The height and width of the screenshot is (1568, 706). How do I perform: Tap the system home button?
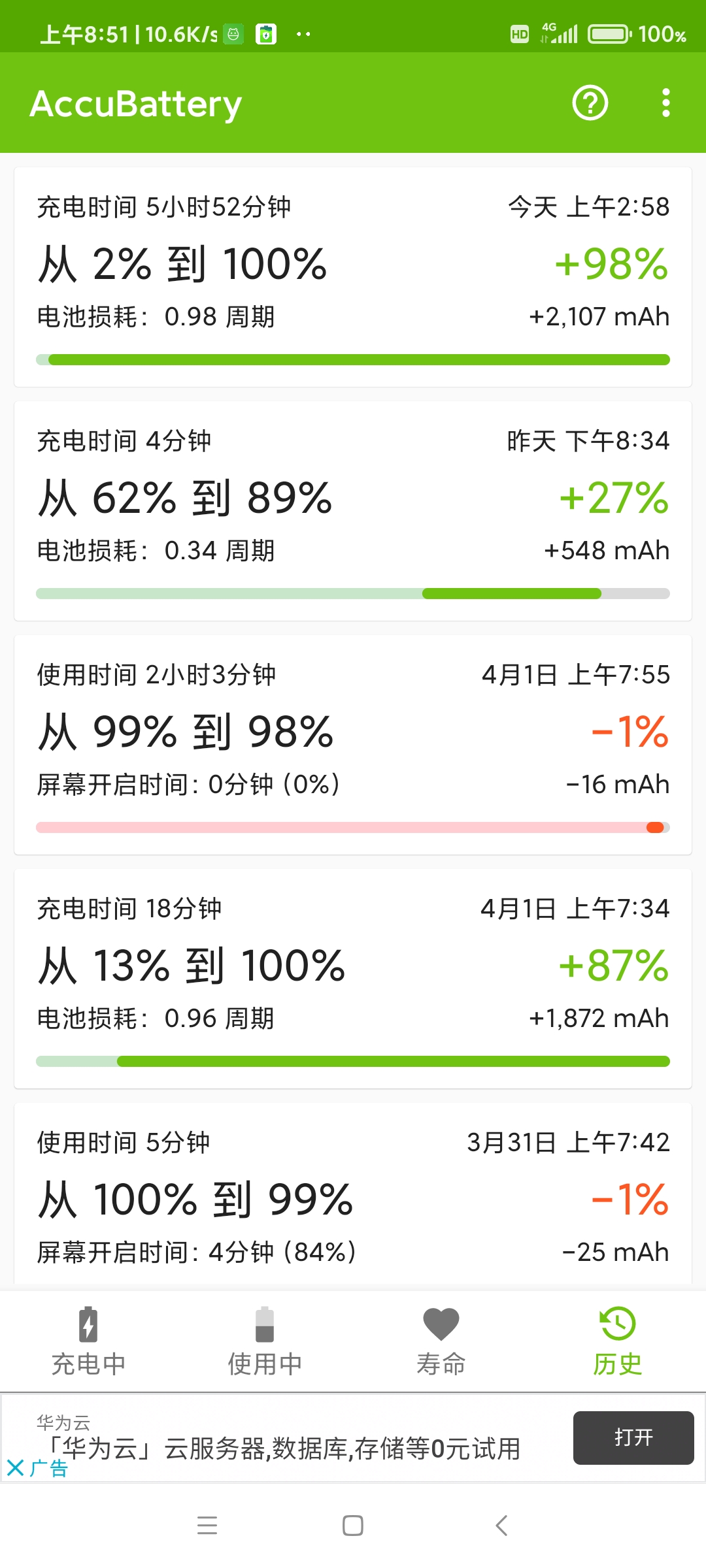tap(353, 1526)
